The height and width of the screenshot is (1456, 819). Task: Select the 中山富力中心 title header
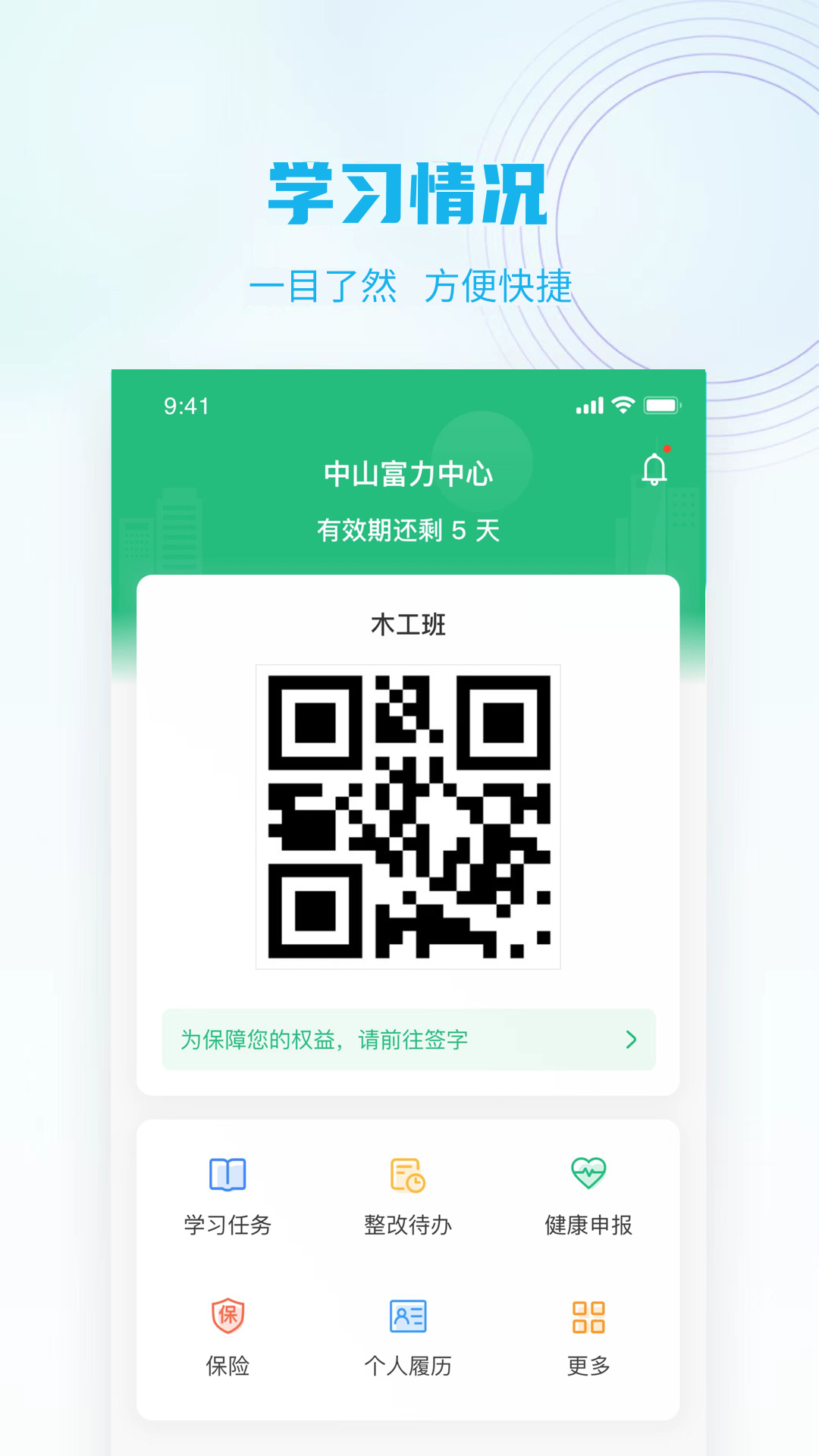(407, 474)
